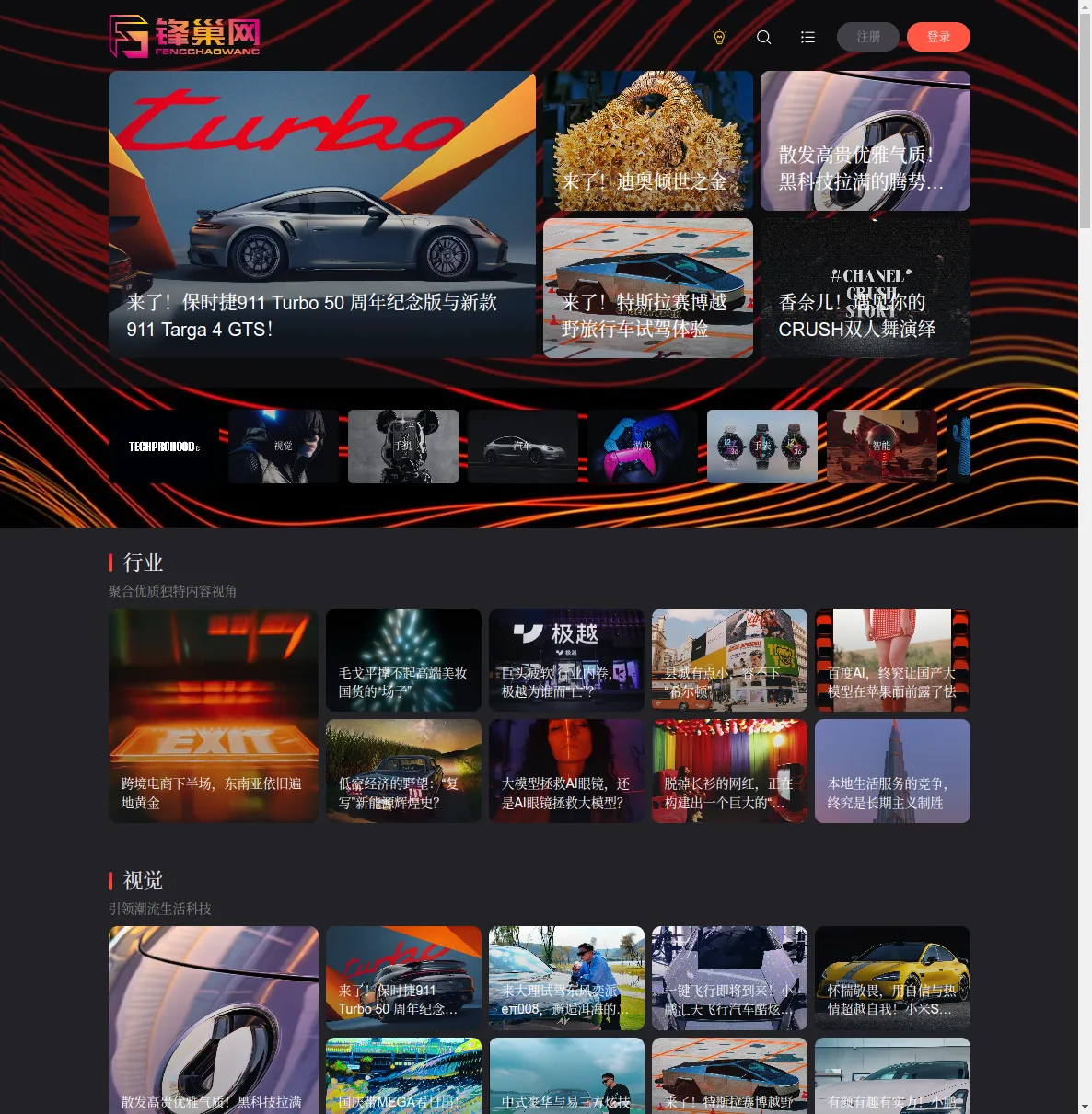
Task: Open the list menu icon
Action: click(807, 37)
